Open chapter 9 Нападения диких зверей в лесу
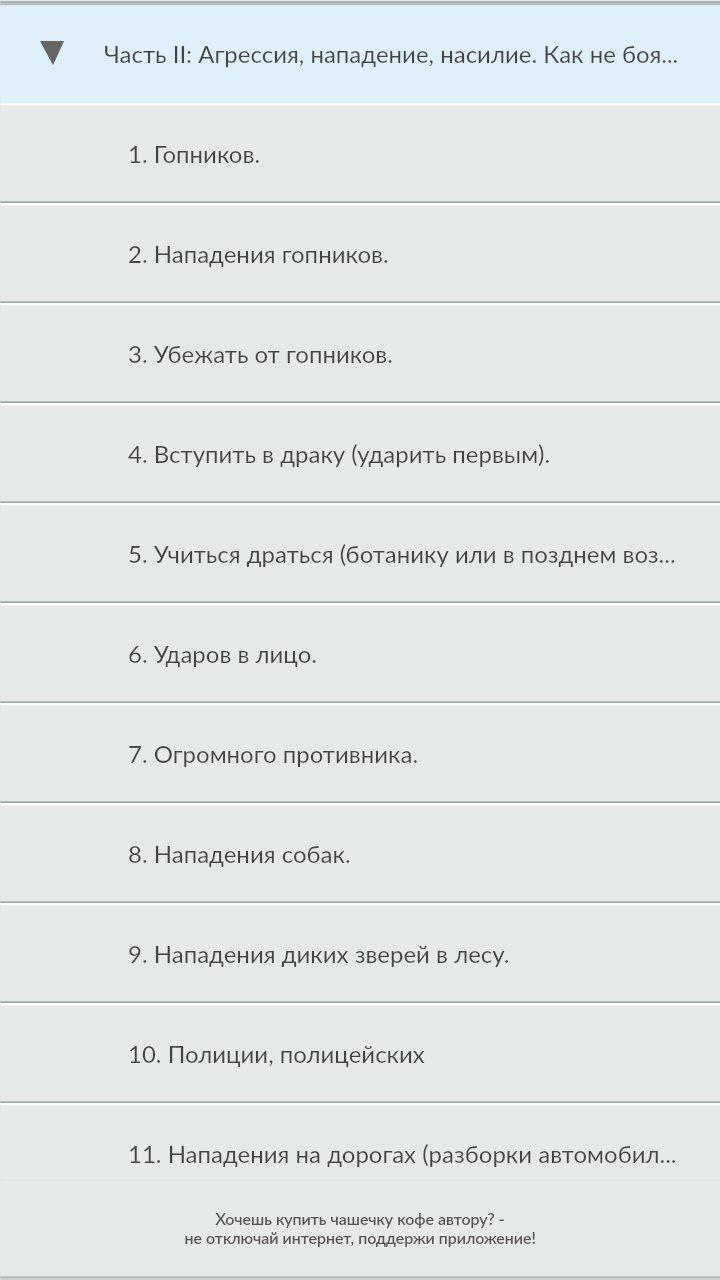 click(360, 955)
